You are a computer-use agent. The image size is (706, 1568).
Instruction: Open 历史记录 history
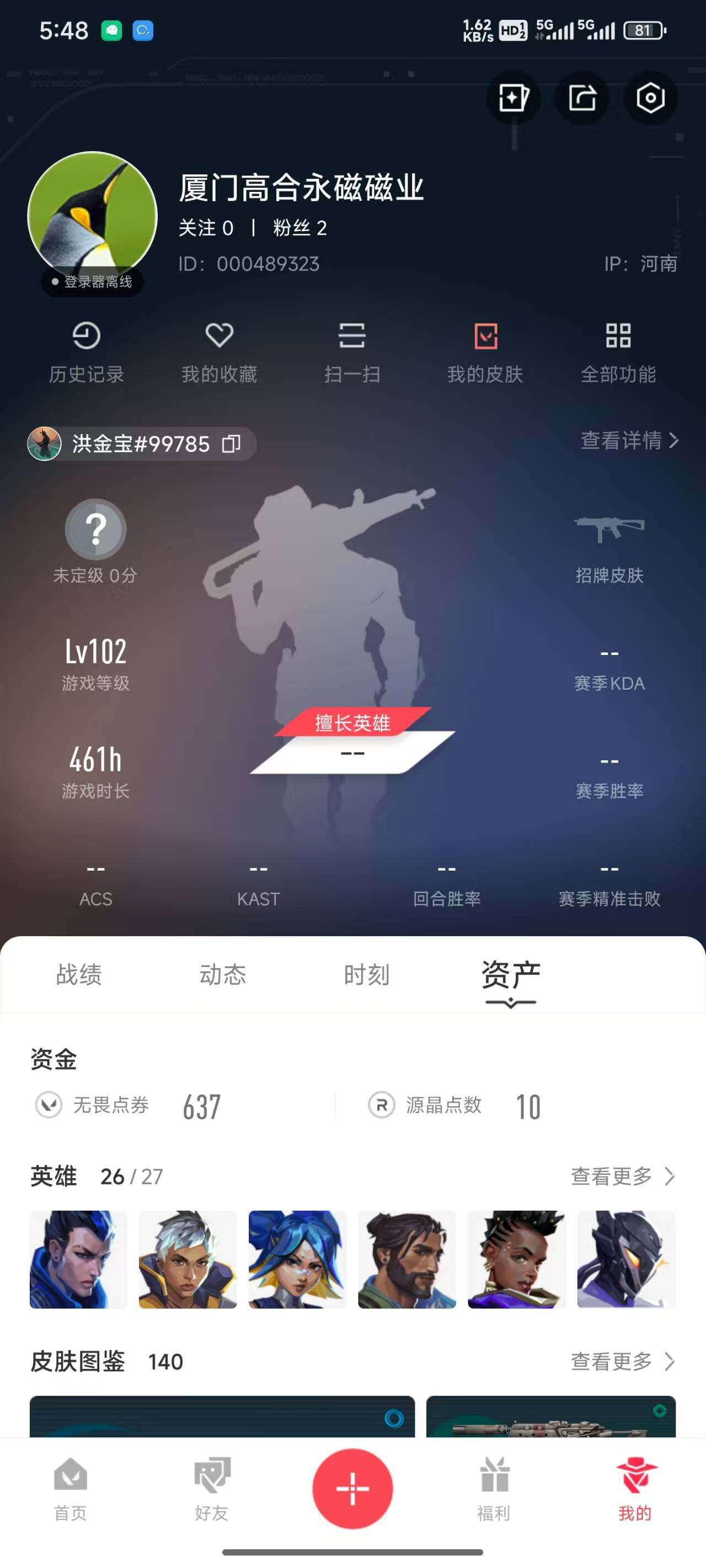87,352
